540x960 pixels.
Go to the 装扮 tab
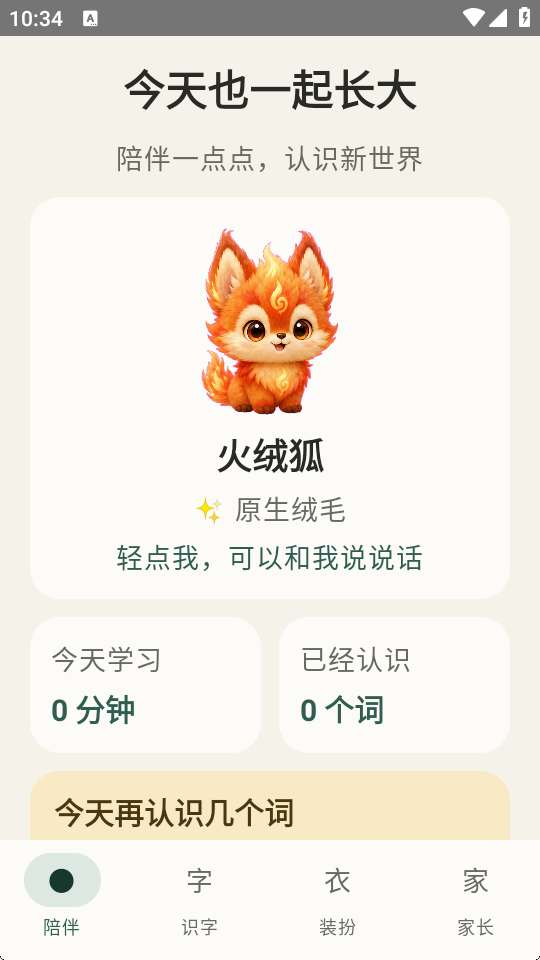tap(337, 895)
